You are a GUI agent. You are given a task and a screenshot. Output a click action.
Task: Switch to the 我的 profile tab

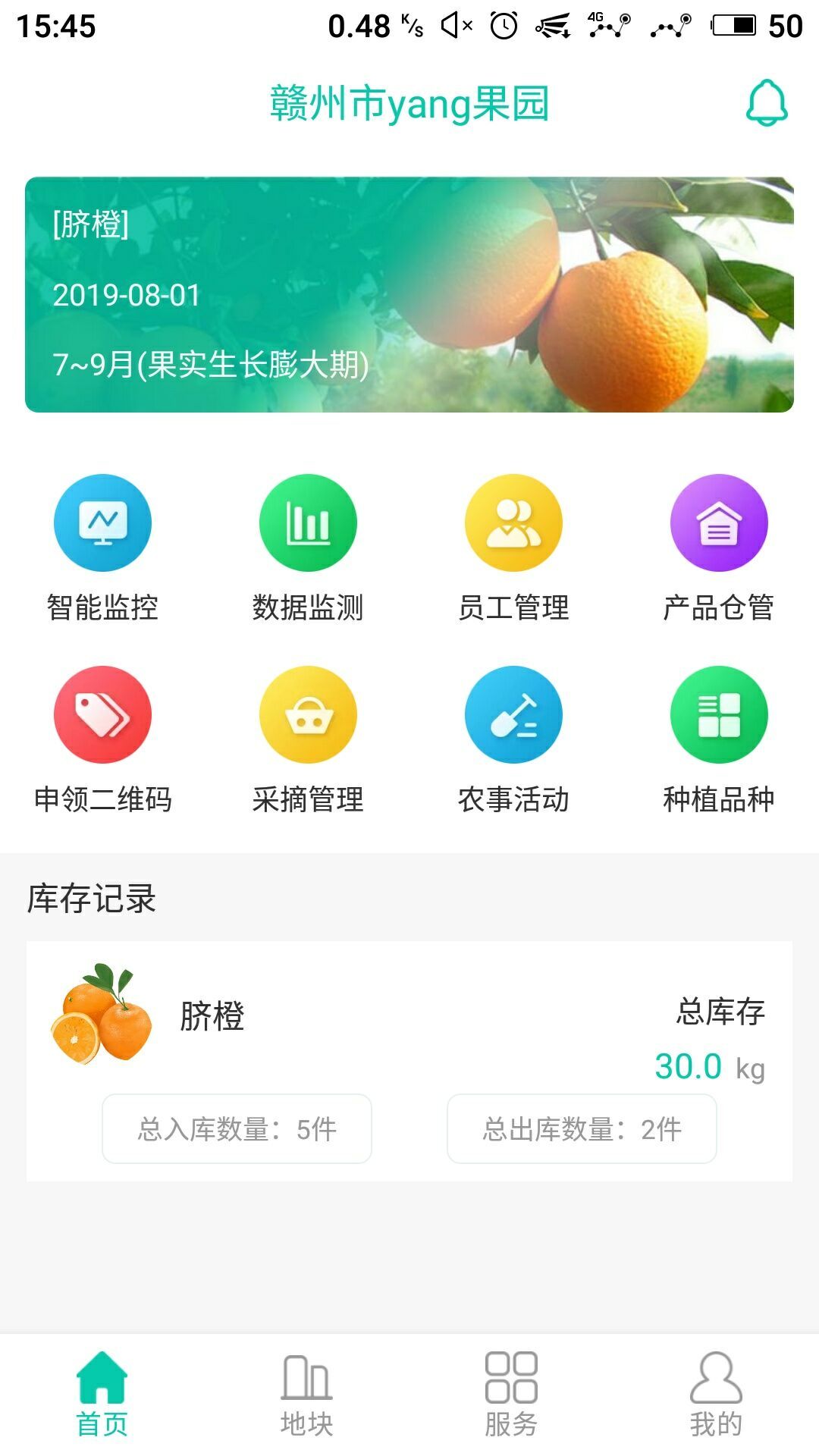[x=716, y=1394]
